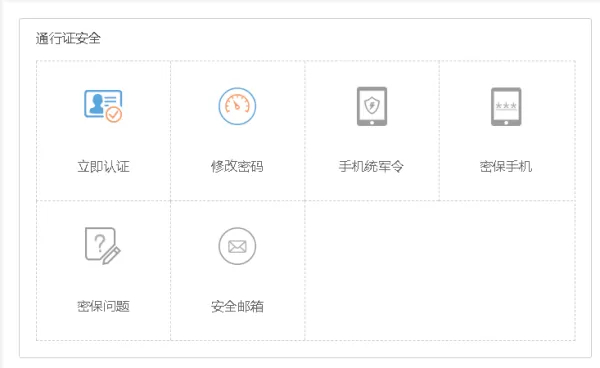Open 密保问题 security questions
The width and height of the screenshot is (600, 368).
click(103, 270)
